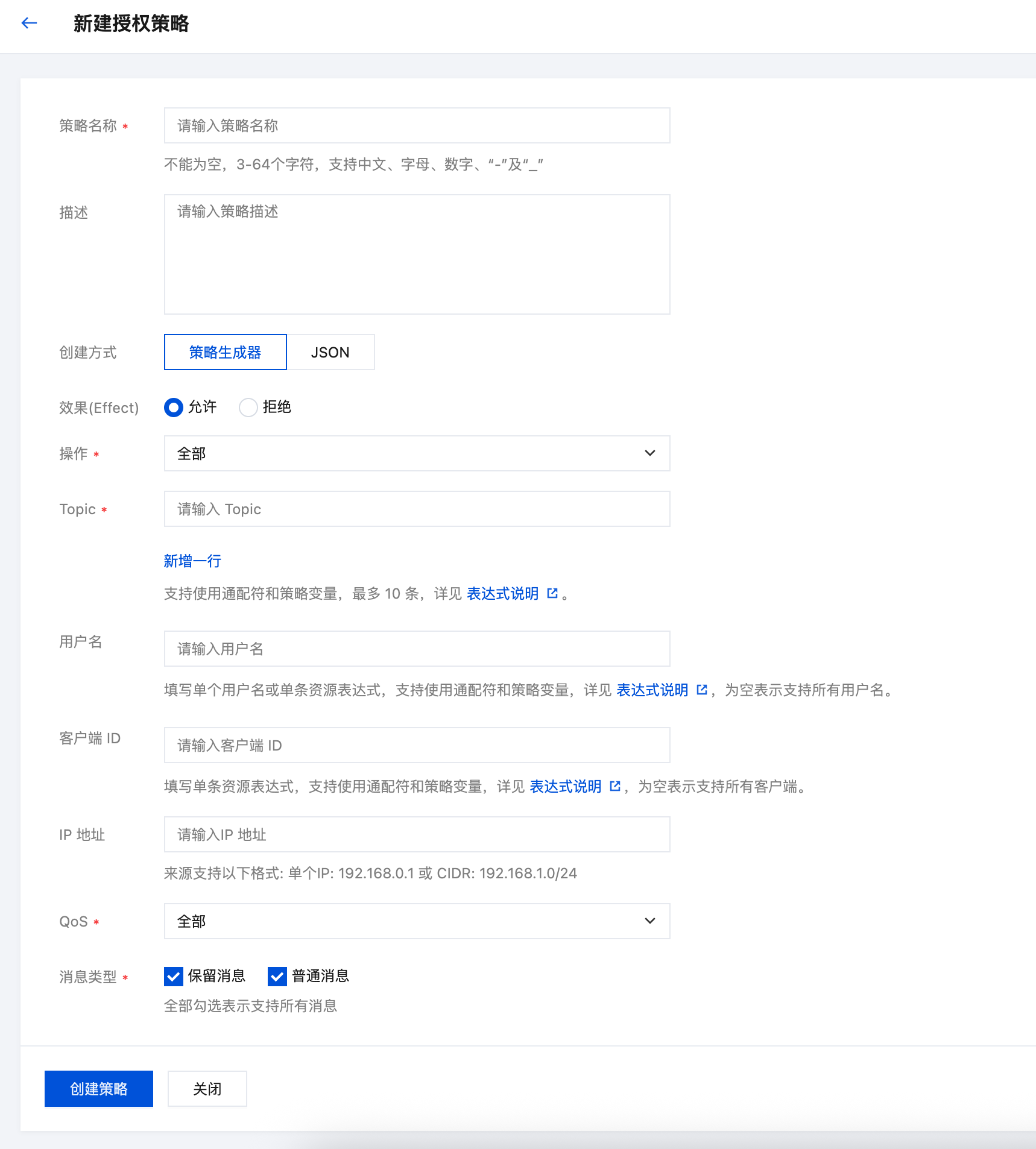Open 表达式说明 link under Topic

(503, 594)
